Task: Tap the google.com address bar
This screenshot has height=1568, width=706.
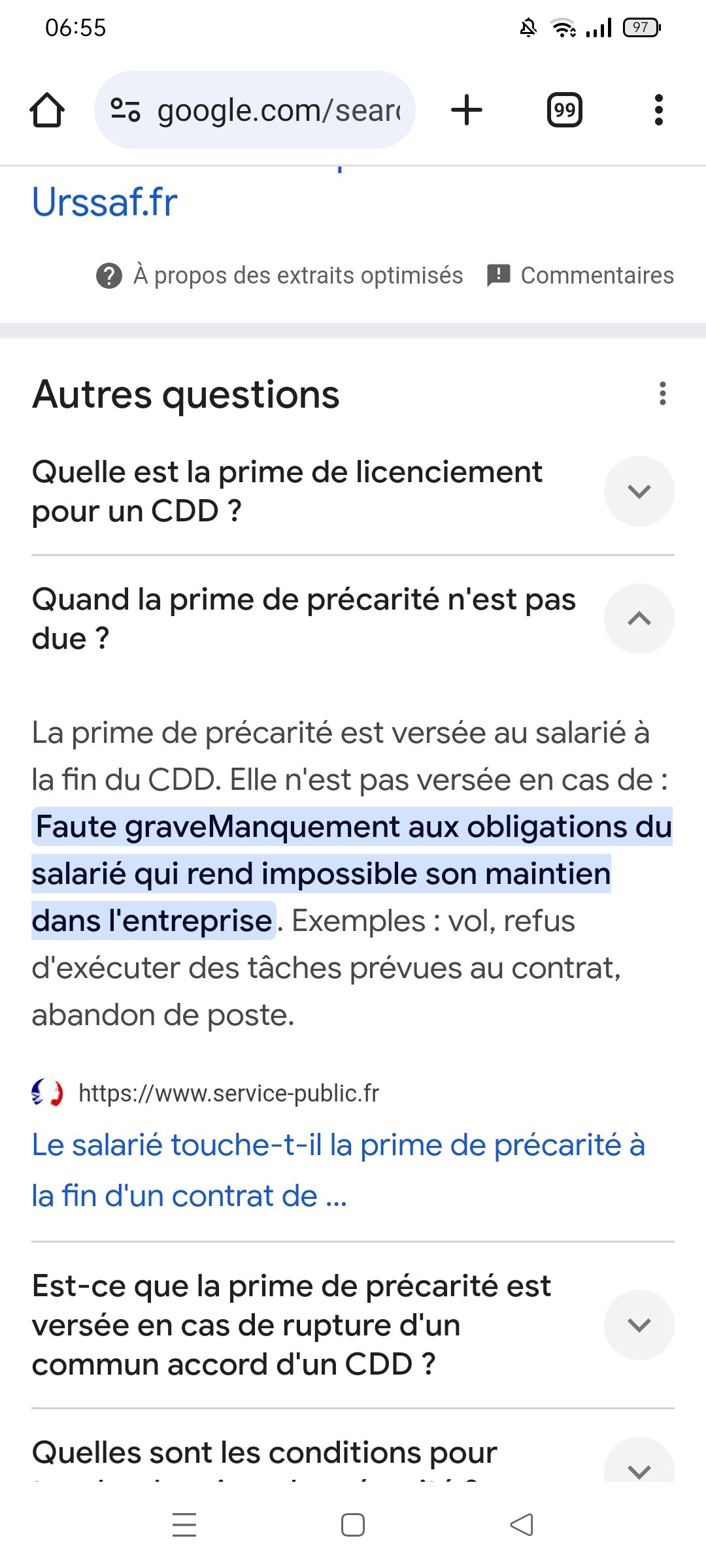Action: coord(255,110)
